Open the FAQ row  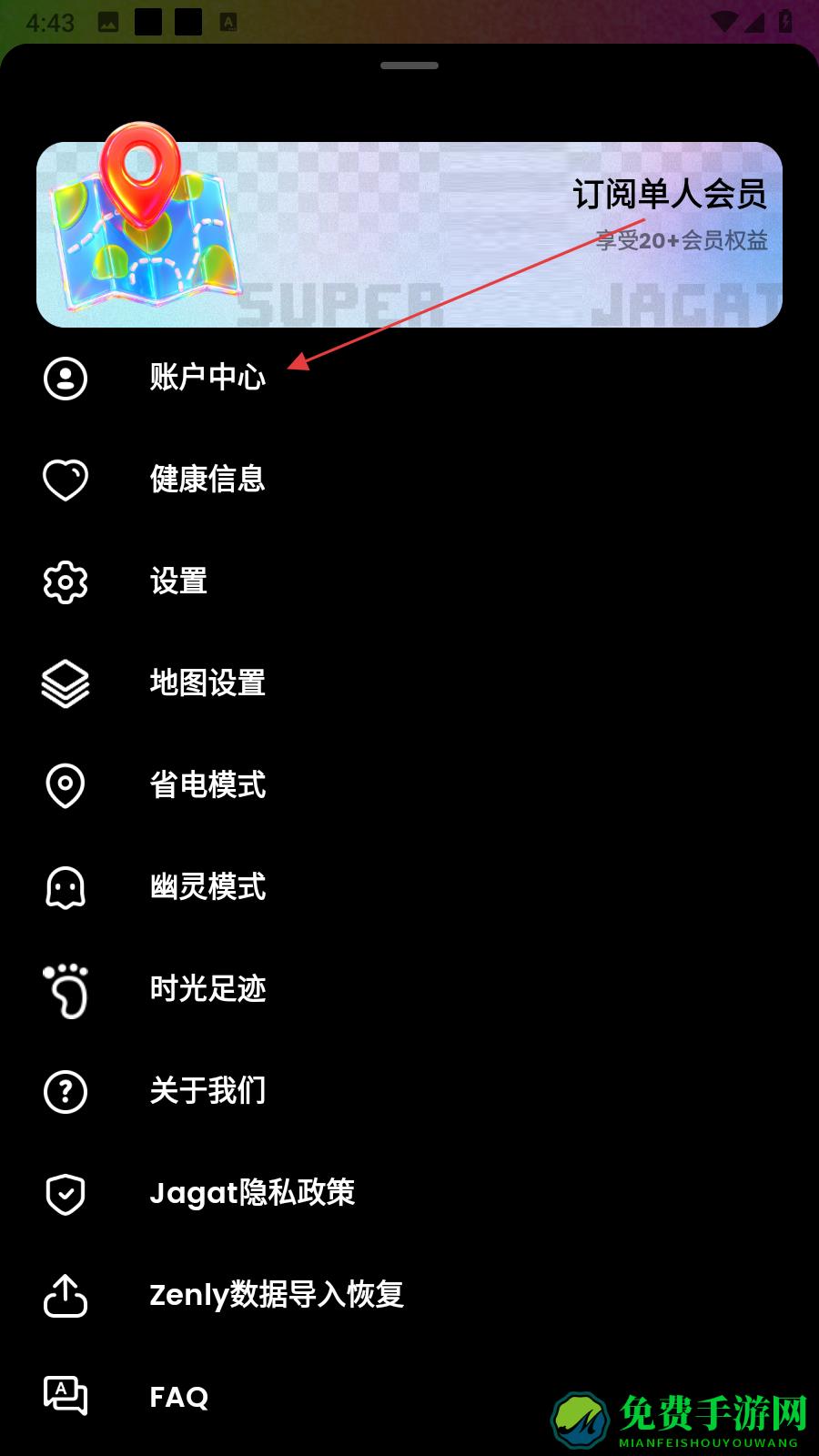[x=179, y=1397]
